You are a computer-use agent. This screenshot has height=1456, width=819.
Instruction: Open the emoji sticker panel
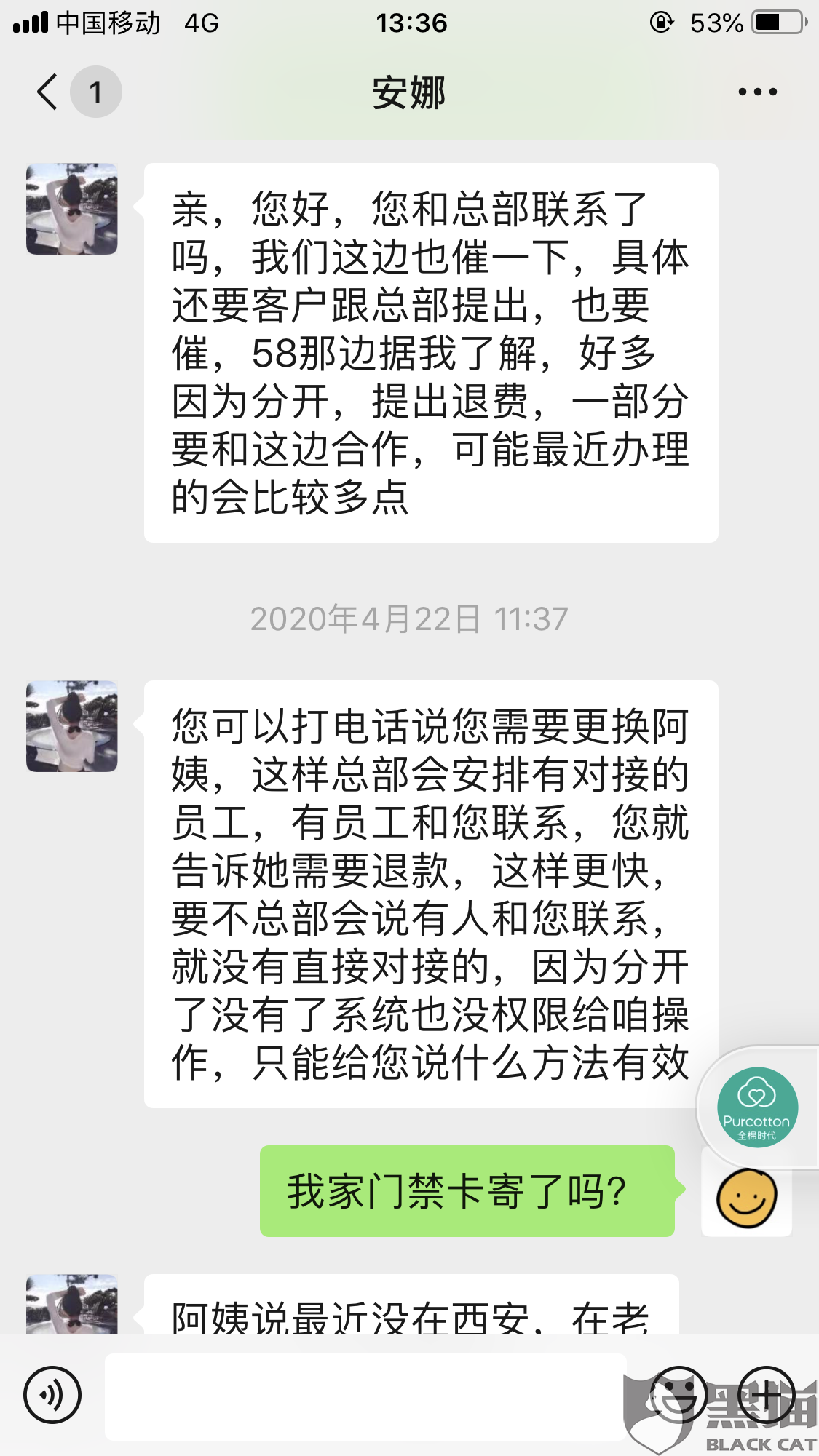[x=678, y=1395]
